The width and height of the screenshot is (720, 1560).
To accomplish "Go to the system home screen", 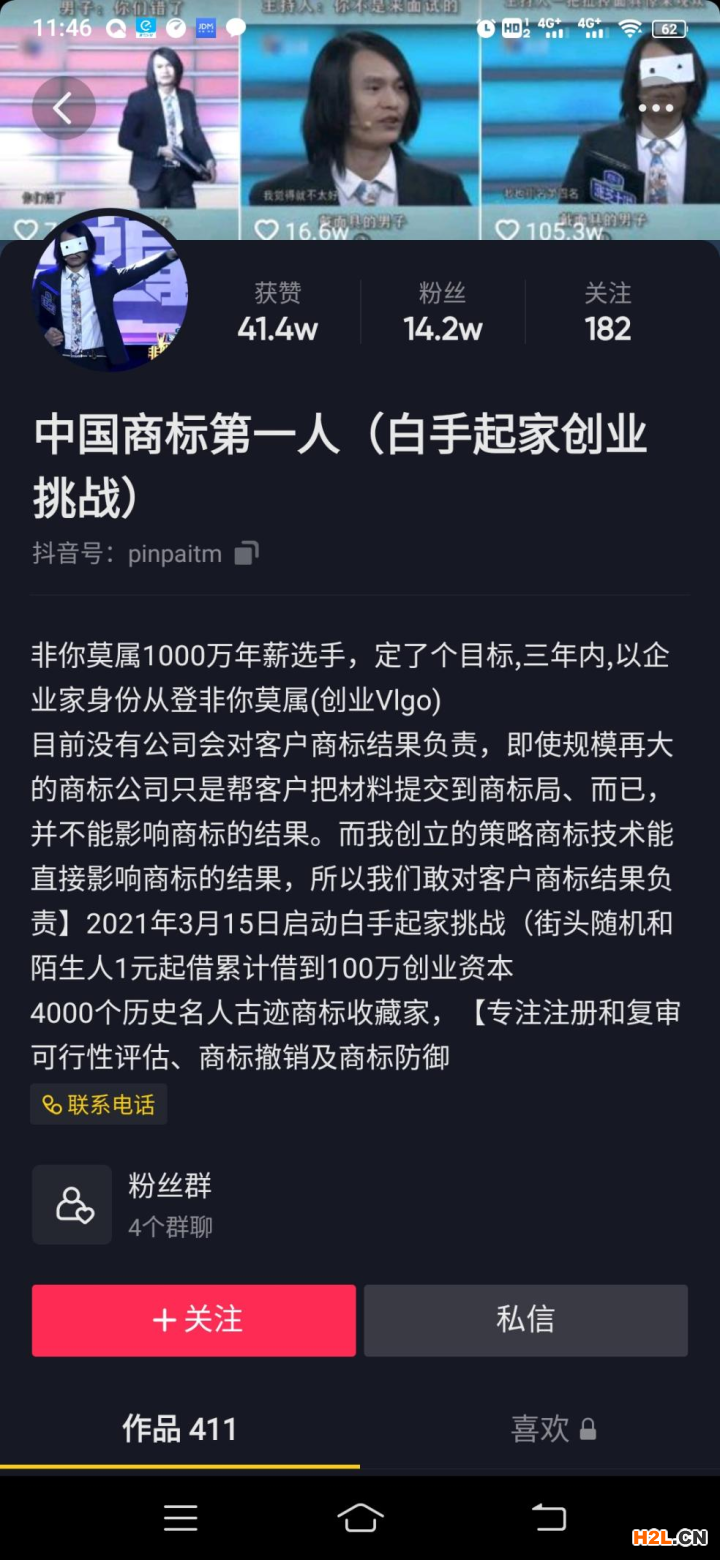I will [x=360, y=1518].
